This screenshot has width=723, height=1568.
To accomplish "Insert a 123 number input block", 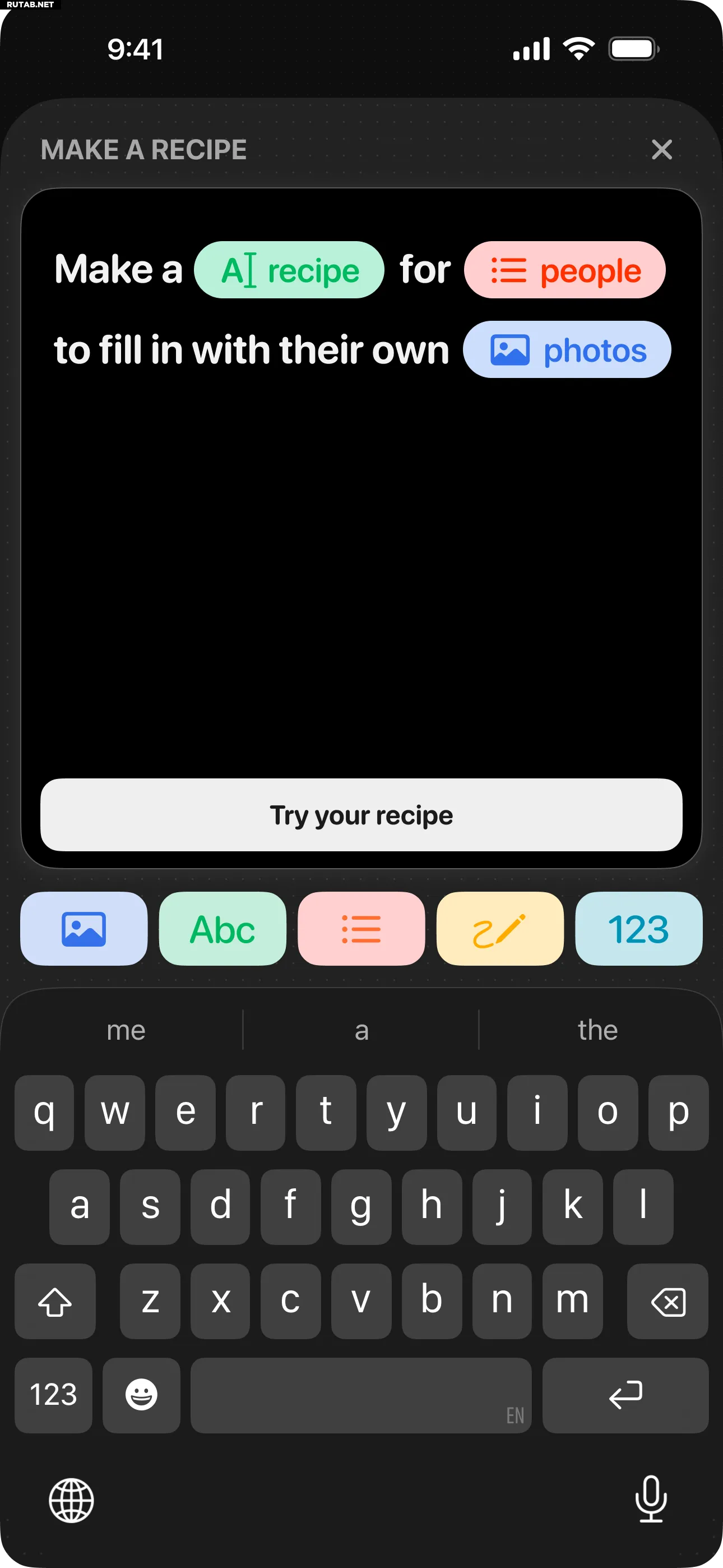I will coord(638,929).
